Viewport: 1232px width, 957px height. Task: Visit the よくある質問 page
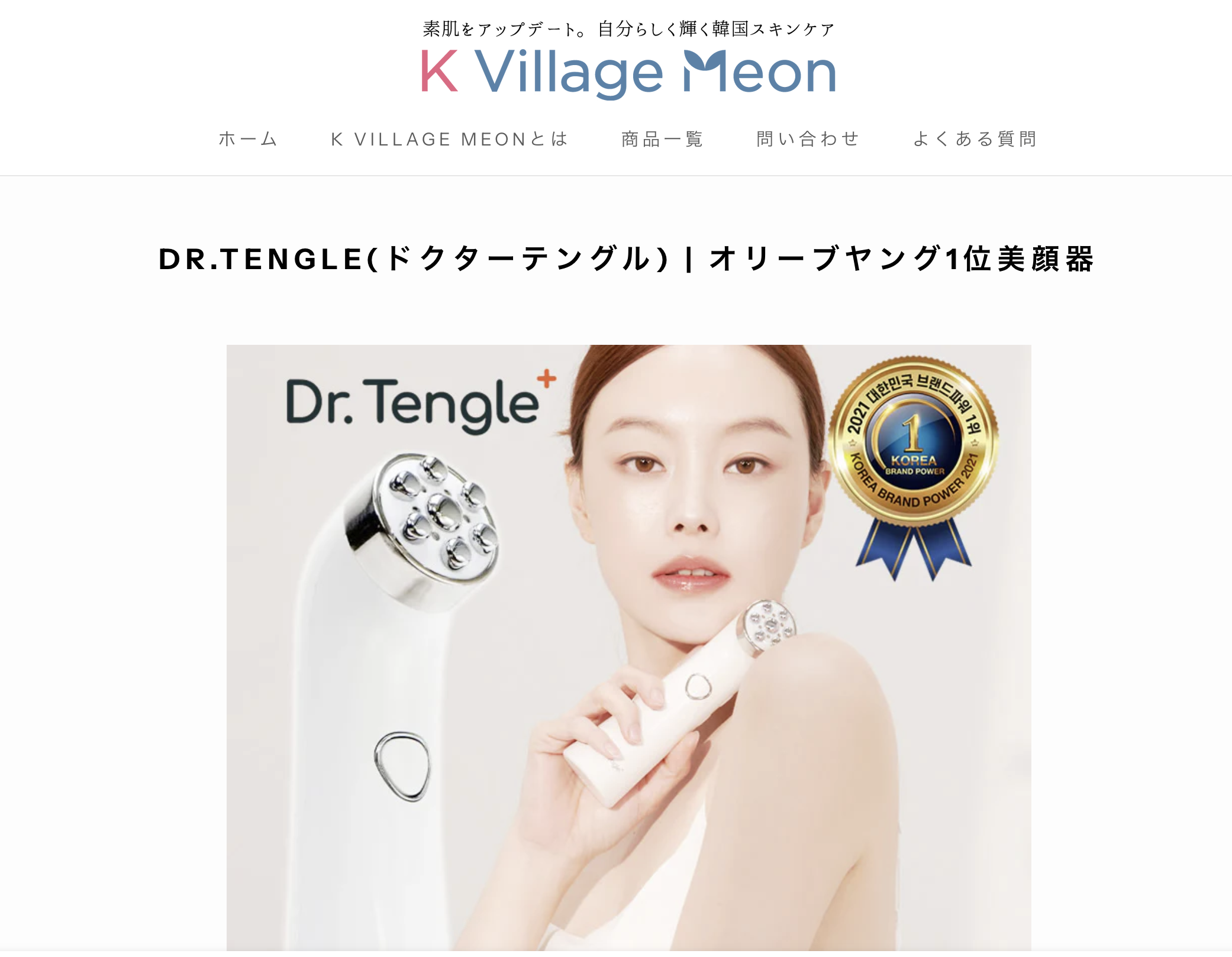975,139
